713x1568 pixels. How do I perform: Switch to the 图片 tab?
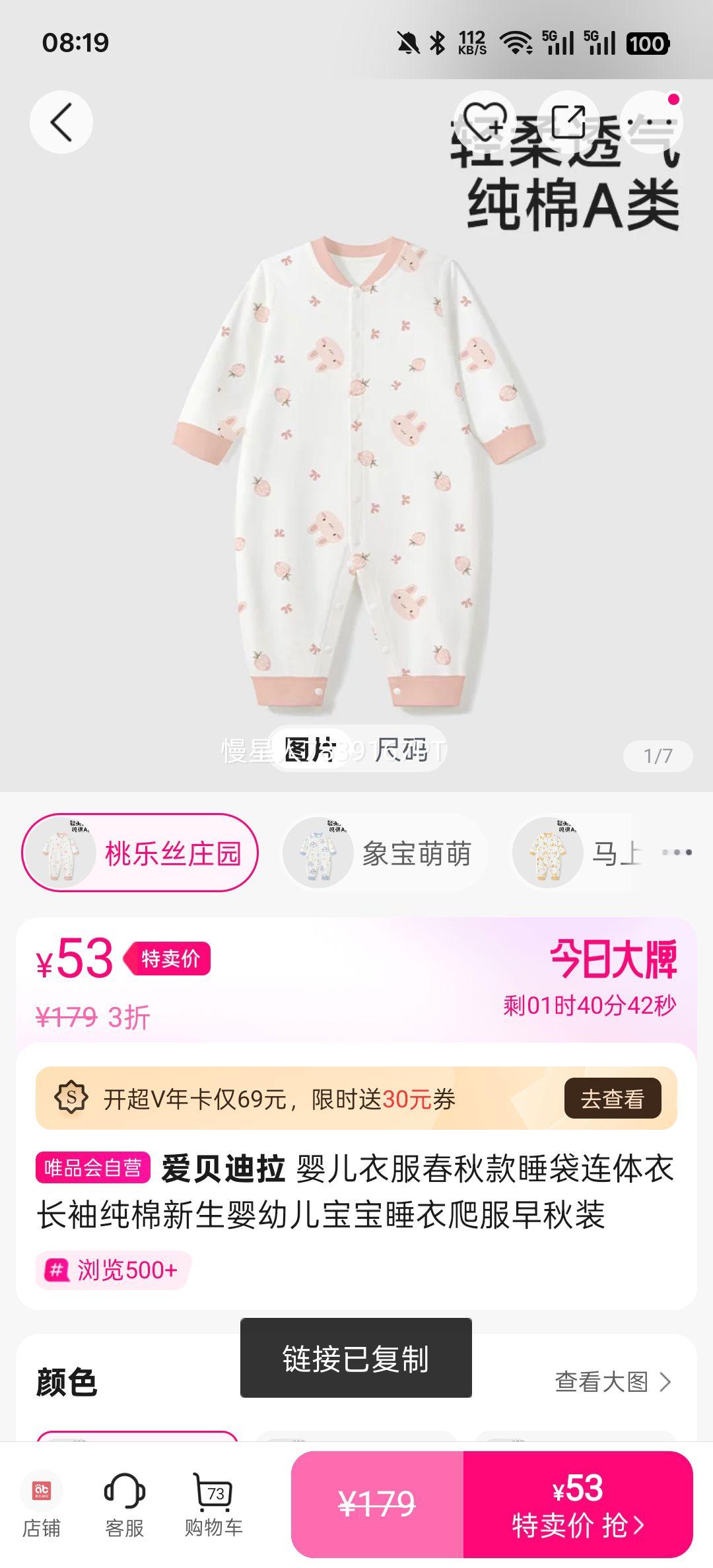[x=312, y=749]
